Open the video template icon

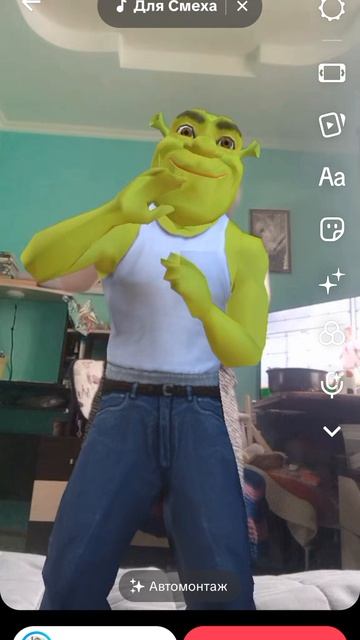point(332,124)
